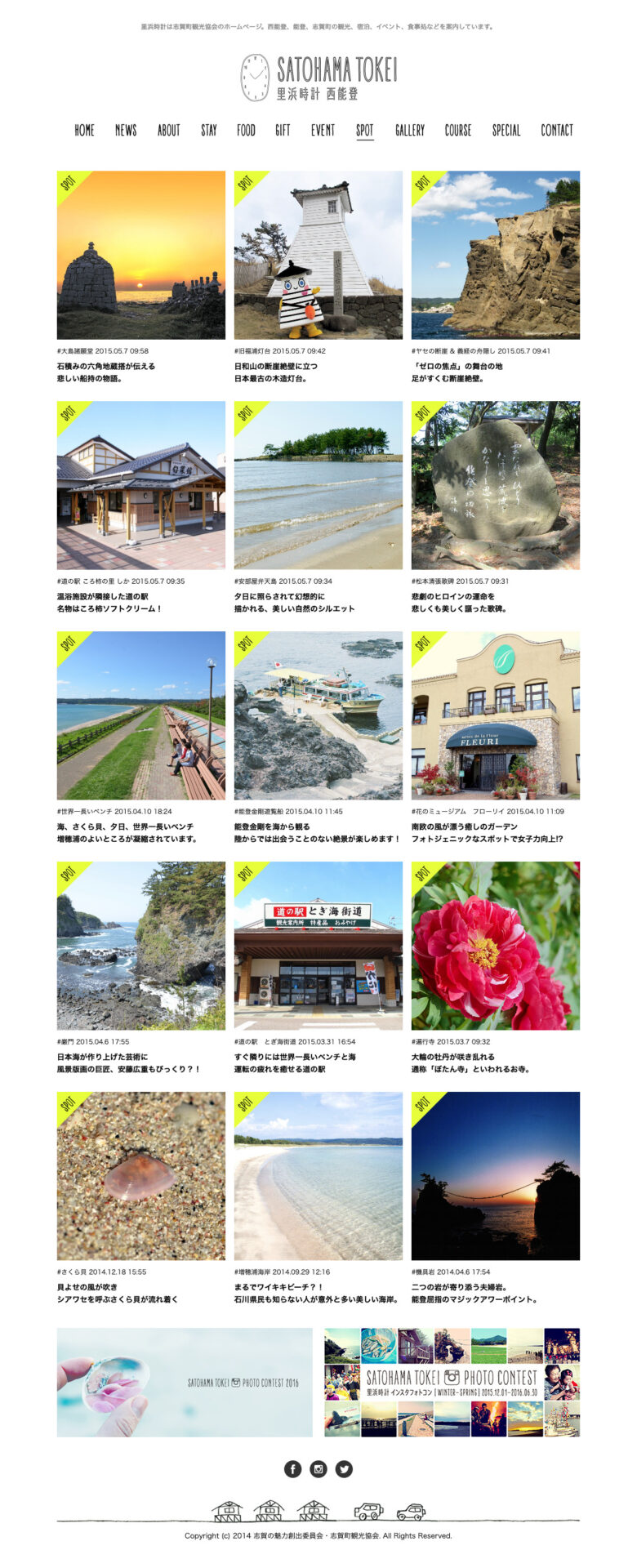Select FOOD in the top menu

246,130
